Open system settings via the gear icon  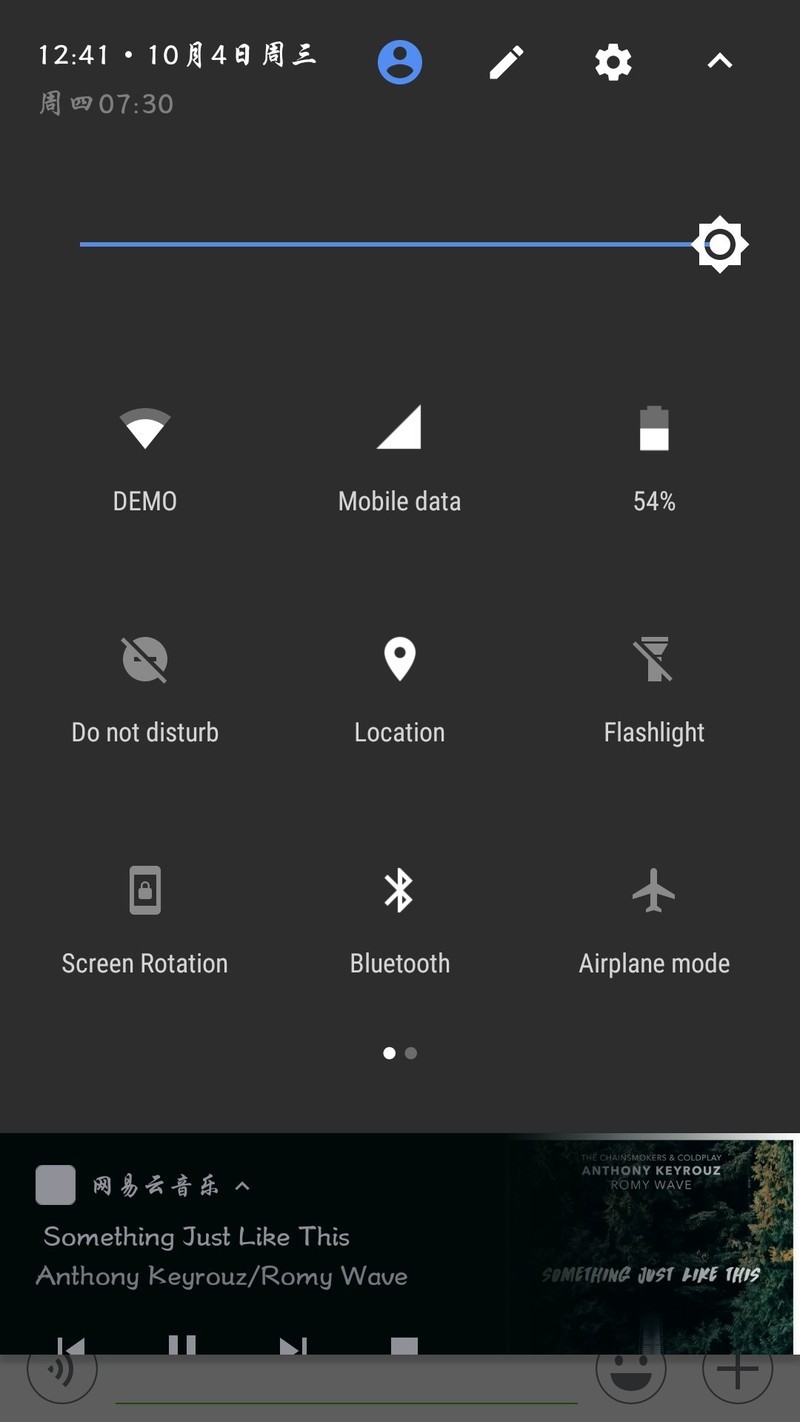[x=613, y=62]
